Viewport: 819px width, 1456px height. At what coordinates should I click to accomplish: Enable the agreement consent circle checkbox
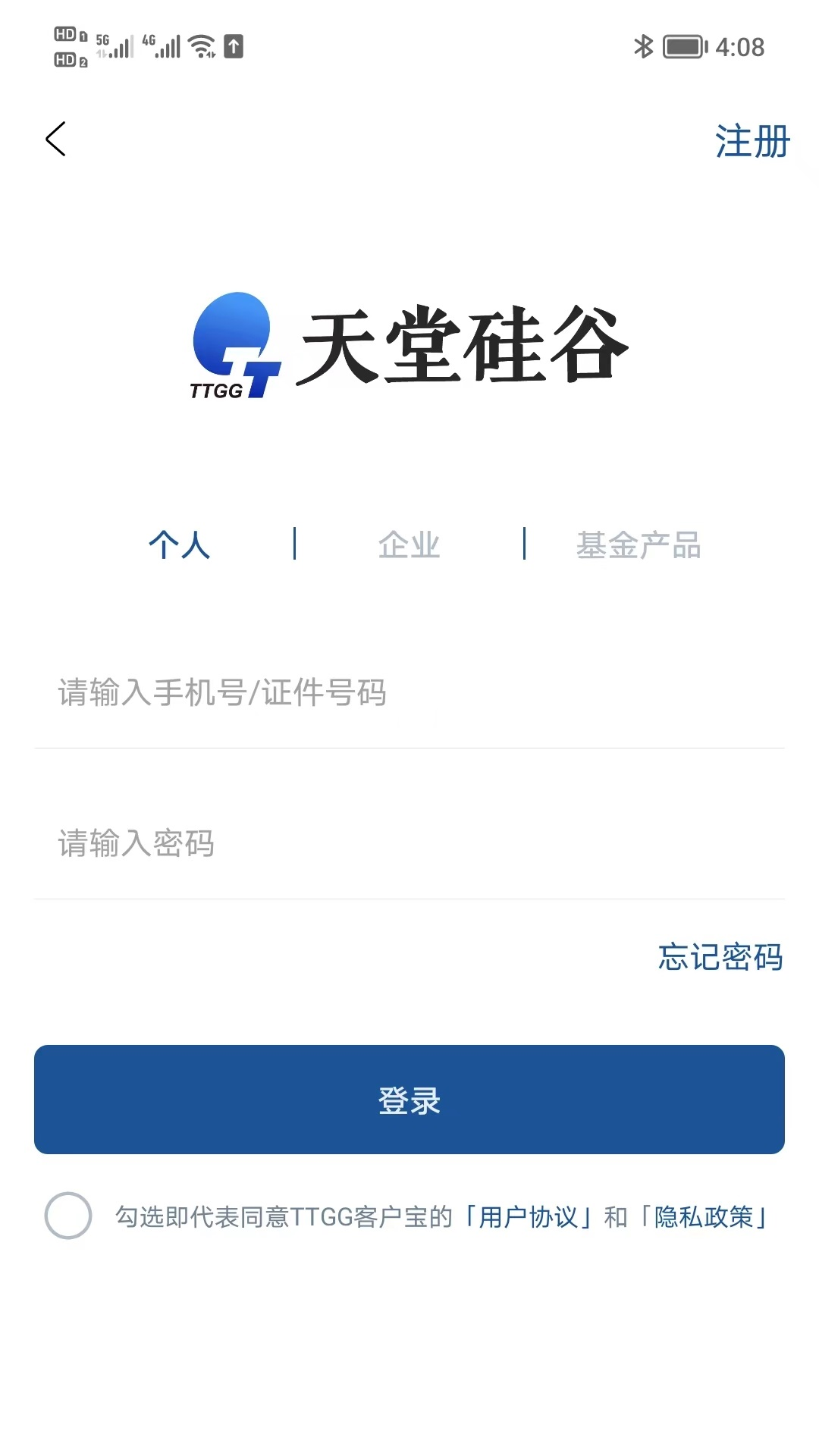point(67,1212)
